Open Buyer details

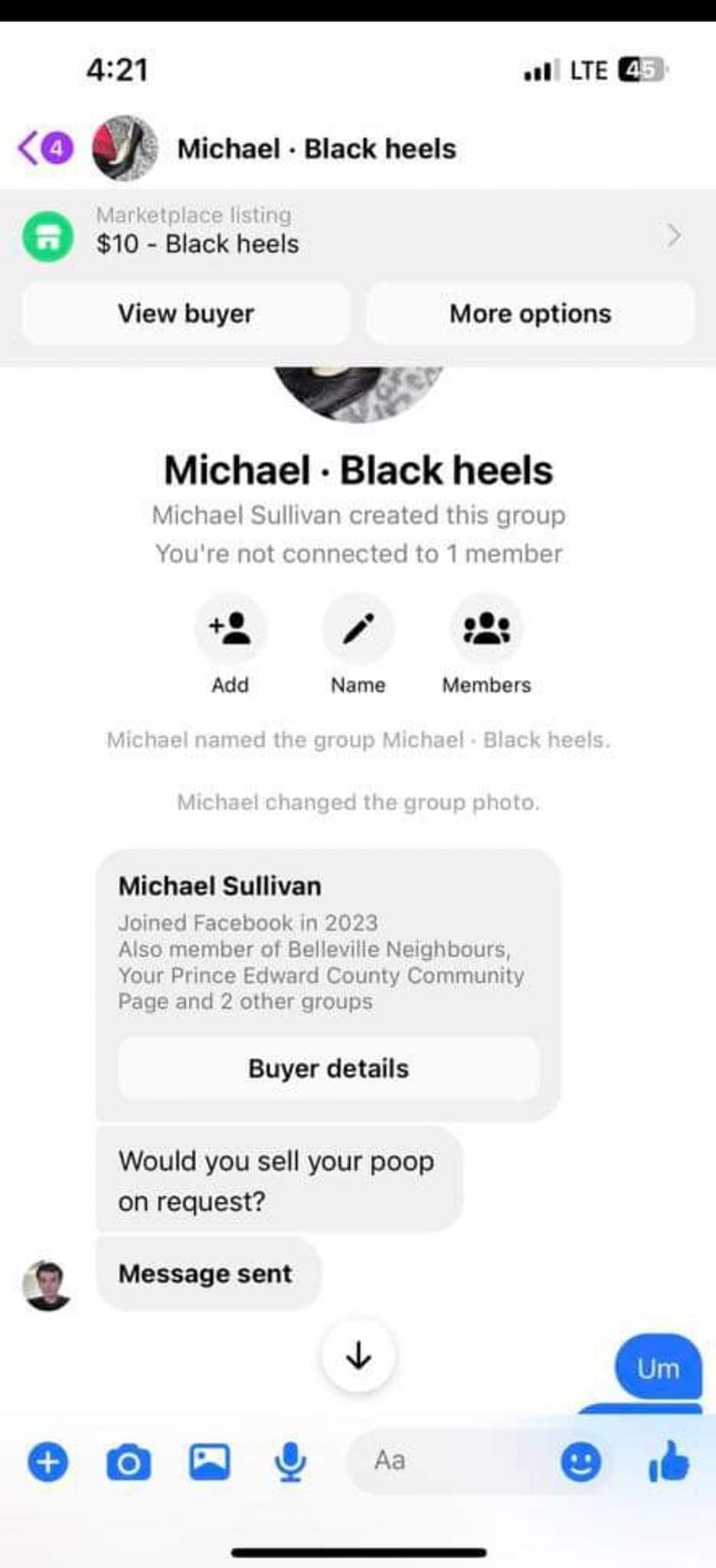pos(329,1068)
